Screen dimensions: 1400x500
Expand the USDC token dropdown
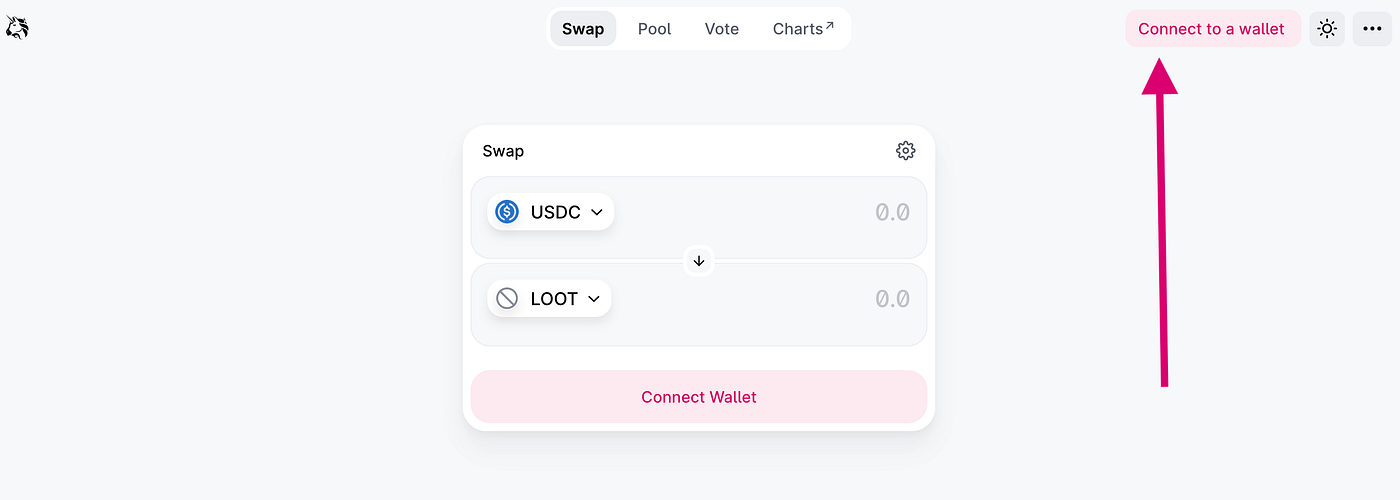(x=551, y=212)
